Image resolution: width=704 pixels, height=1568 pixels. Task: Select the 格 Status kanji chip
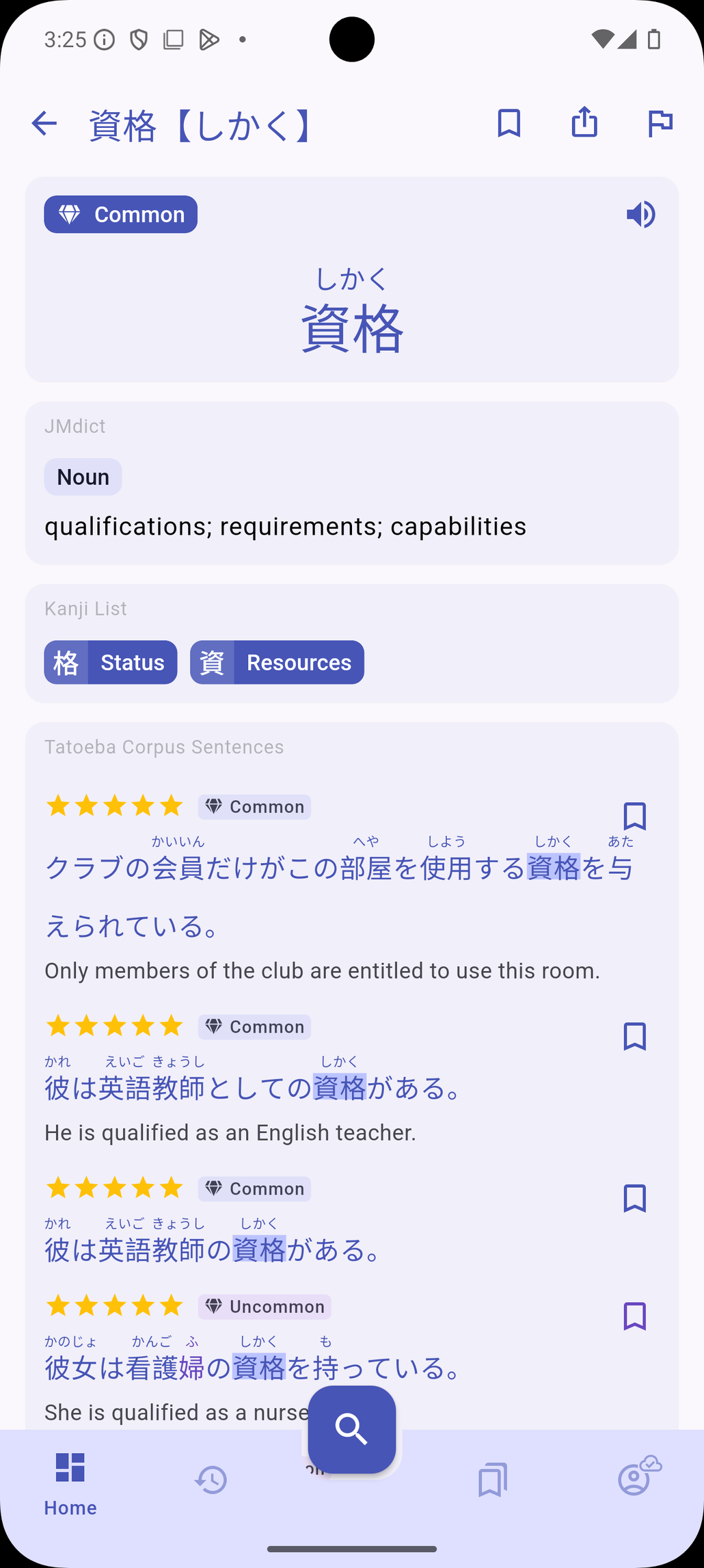pyautogui.click(x=110, y=662)
